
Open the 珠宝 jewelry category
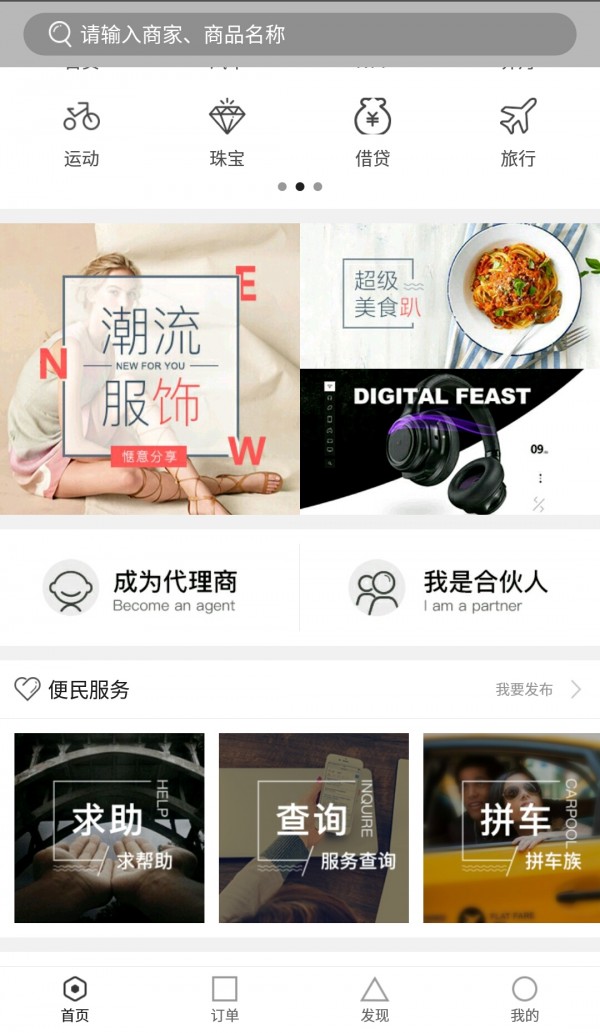pos(227,132)
